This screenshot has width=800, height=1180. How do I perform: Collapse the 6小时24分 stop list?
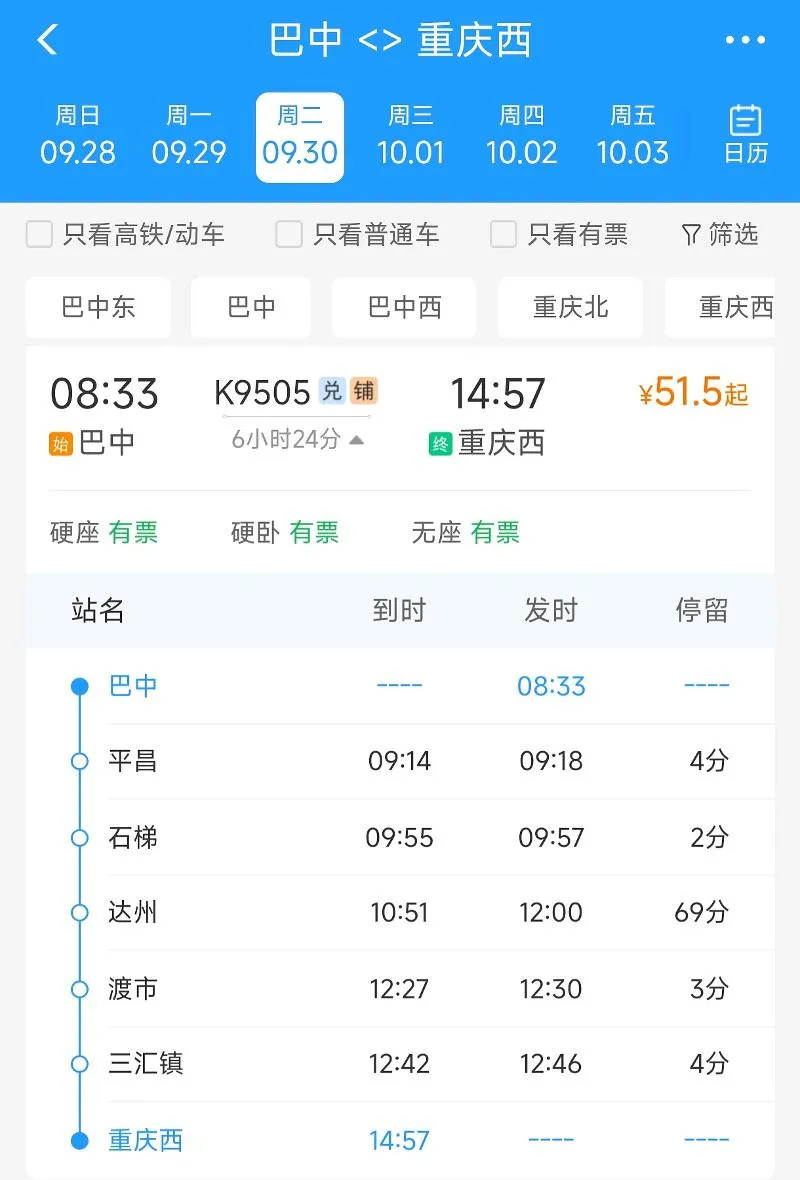point(298,439)
